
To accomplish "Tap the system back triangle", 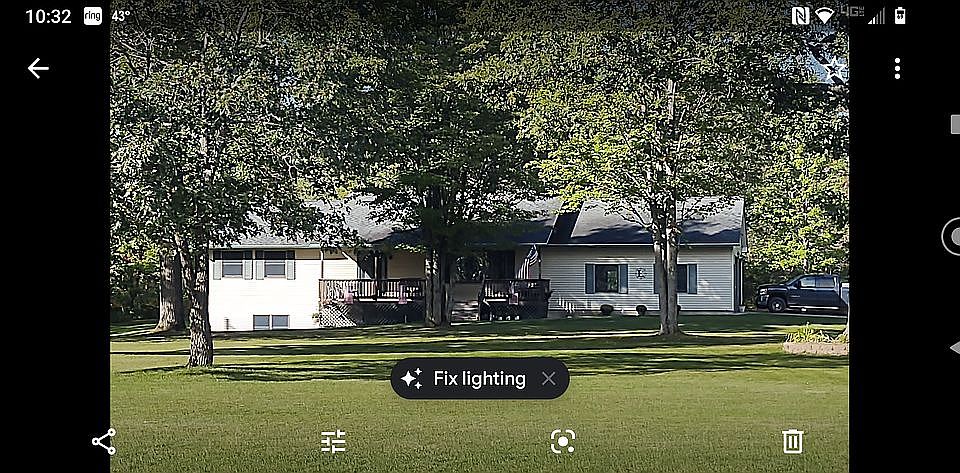I will pyautogui.click(x=954, y=347).
